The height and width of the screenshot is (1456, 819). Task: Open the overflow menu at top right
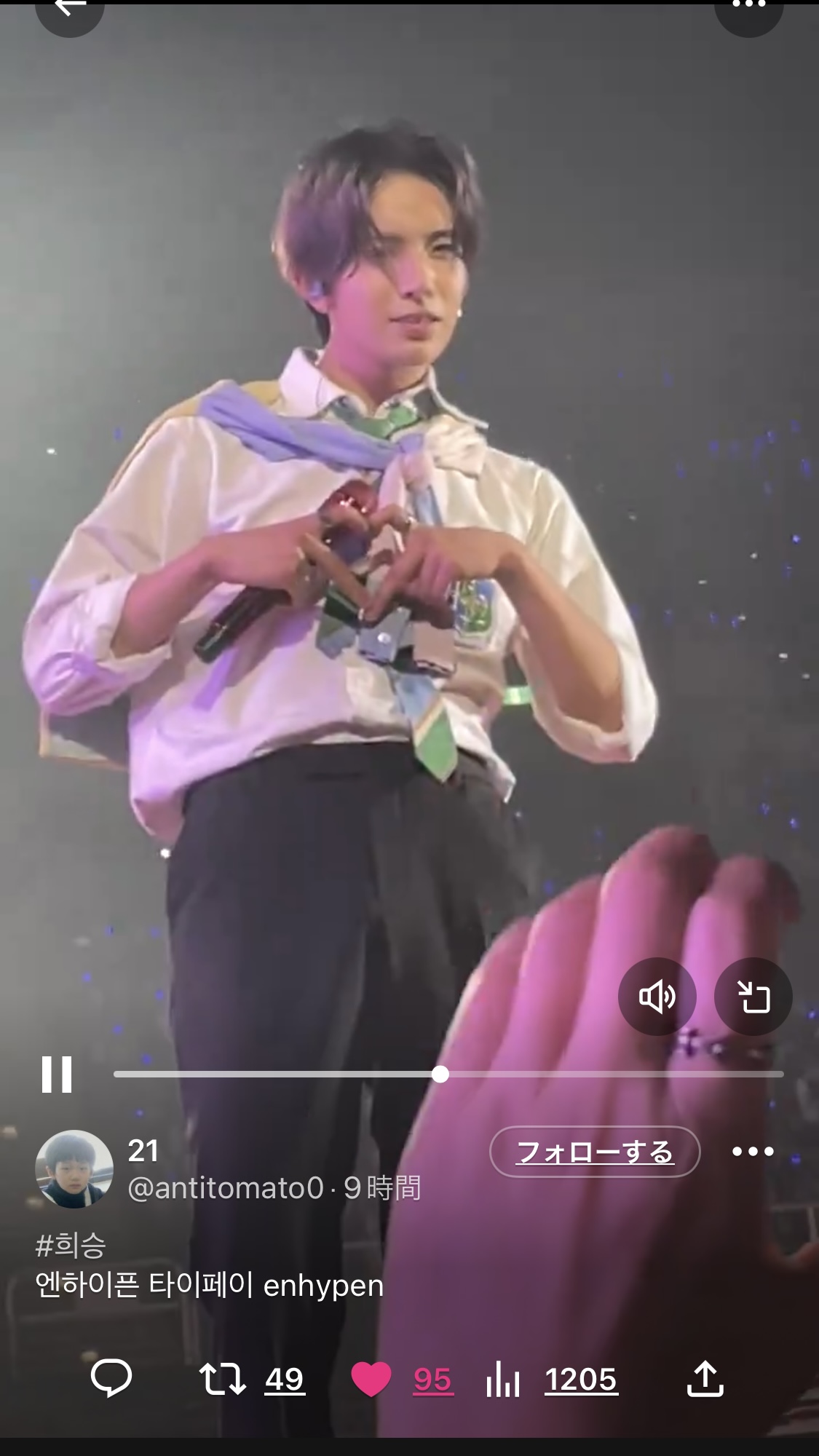coord(749,7)
